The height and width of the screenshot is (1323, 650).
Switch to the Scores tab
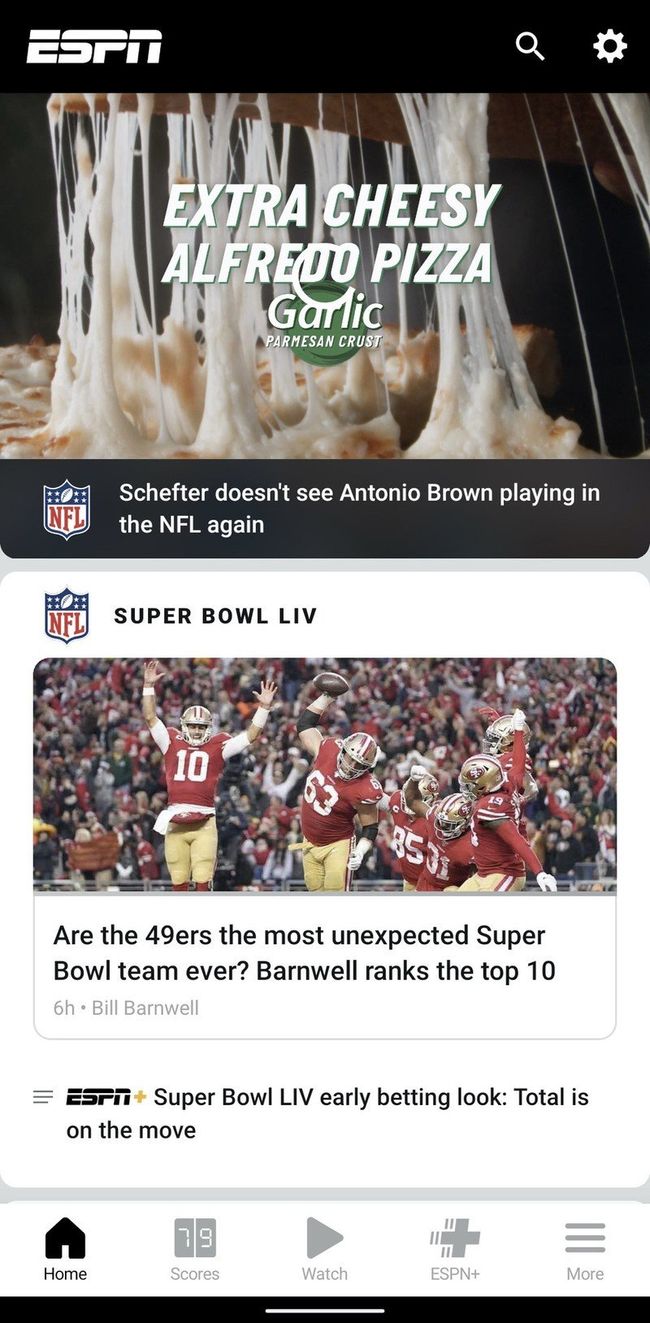click(195, 1249)
